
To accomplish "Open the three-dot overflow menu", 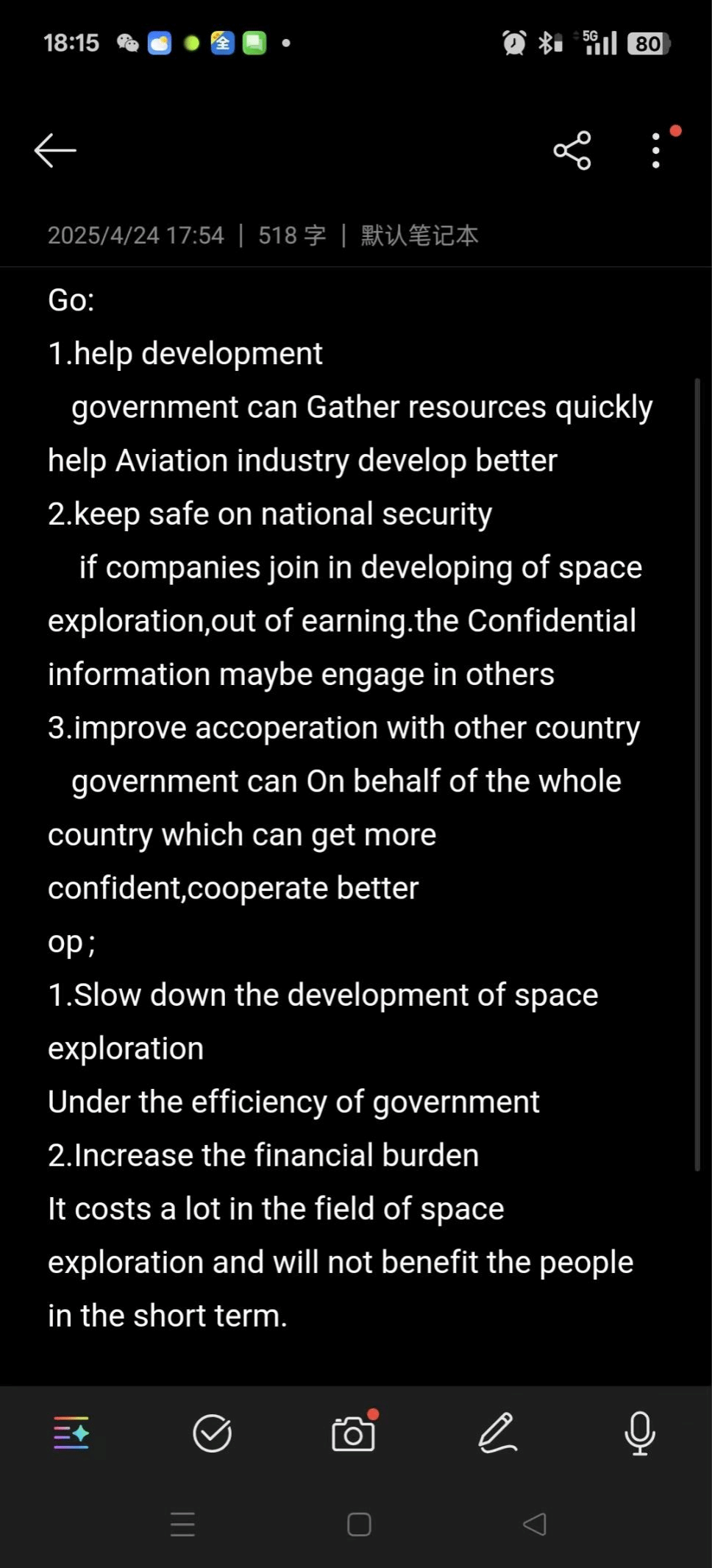I will [656, 151].
